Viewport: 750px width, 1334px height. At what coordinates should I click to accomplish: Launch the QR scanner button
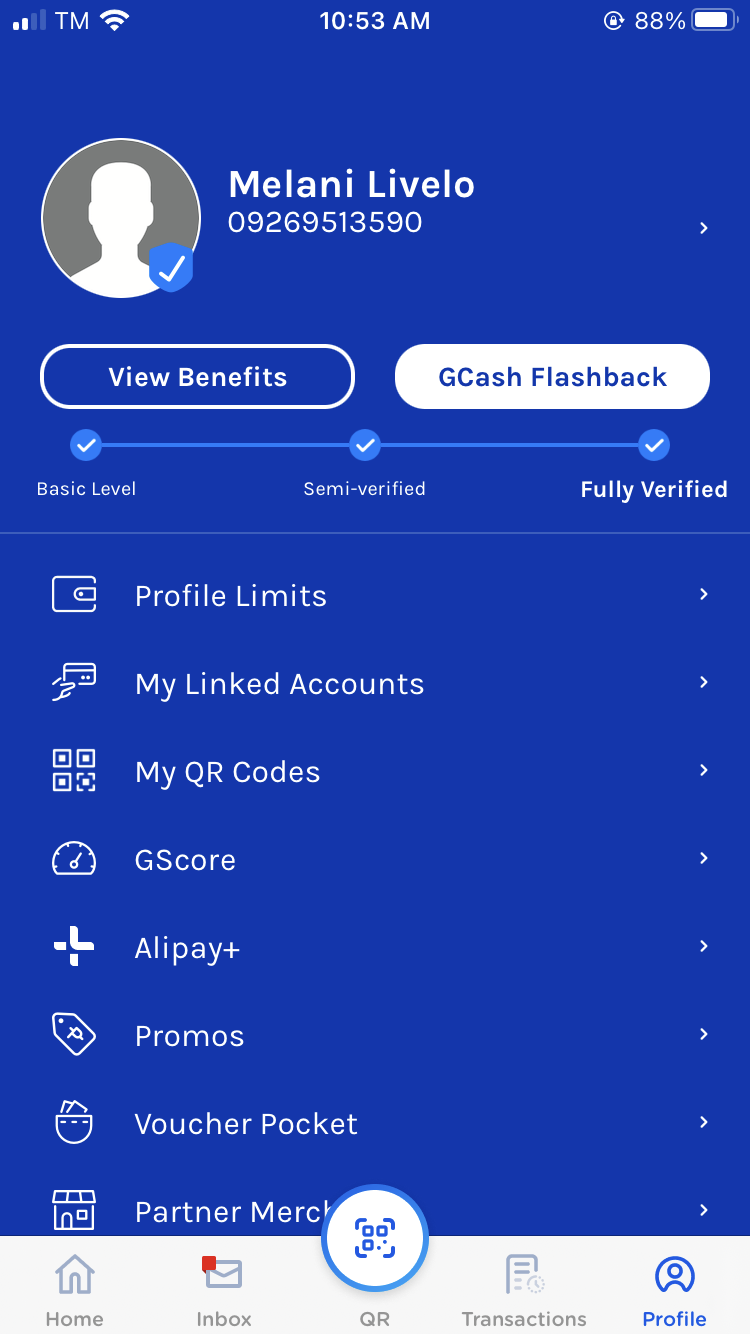[375, 1240]
